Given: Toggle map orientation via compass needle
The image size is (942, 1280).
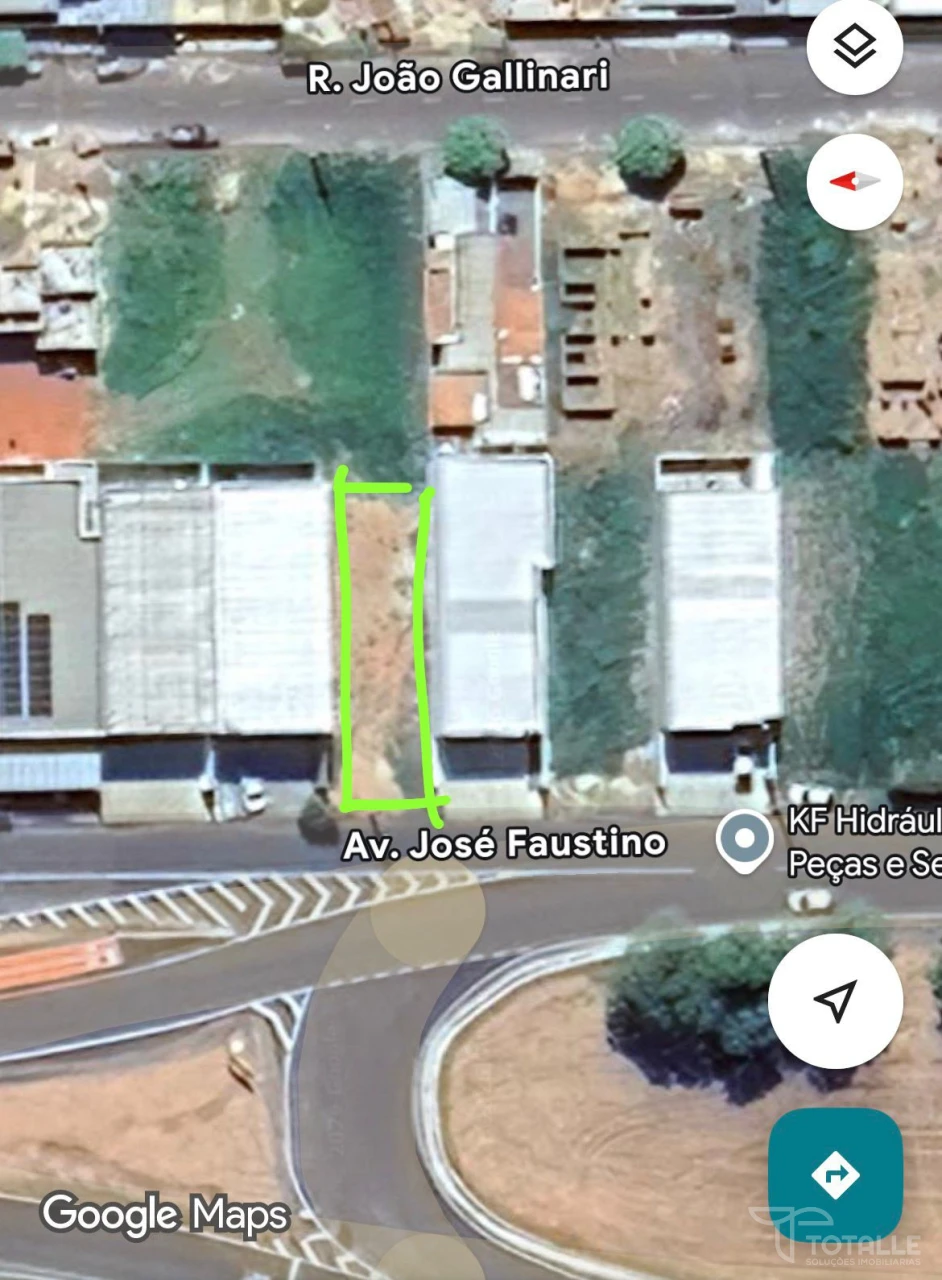Looking at the screenshot, I should coord(855,182).
